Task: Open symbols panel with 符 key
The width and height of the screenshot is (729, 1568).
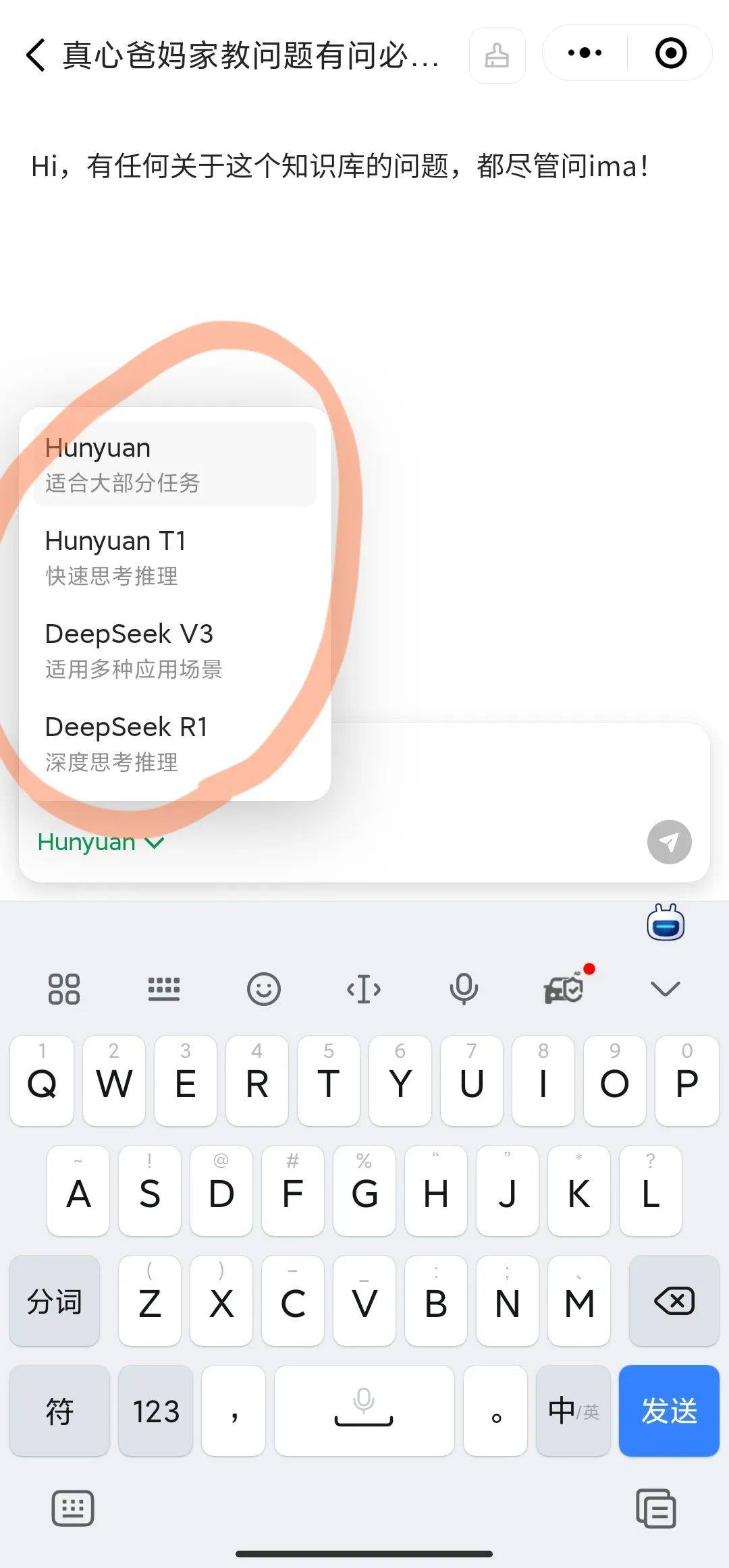Action: pyautogui.click(x=59, y=1410)
